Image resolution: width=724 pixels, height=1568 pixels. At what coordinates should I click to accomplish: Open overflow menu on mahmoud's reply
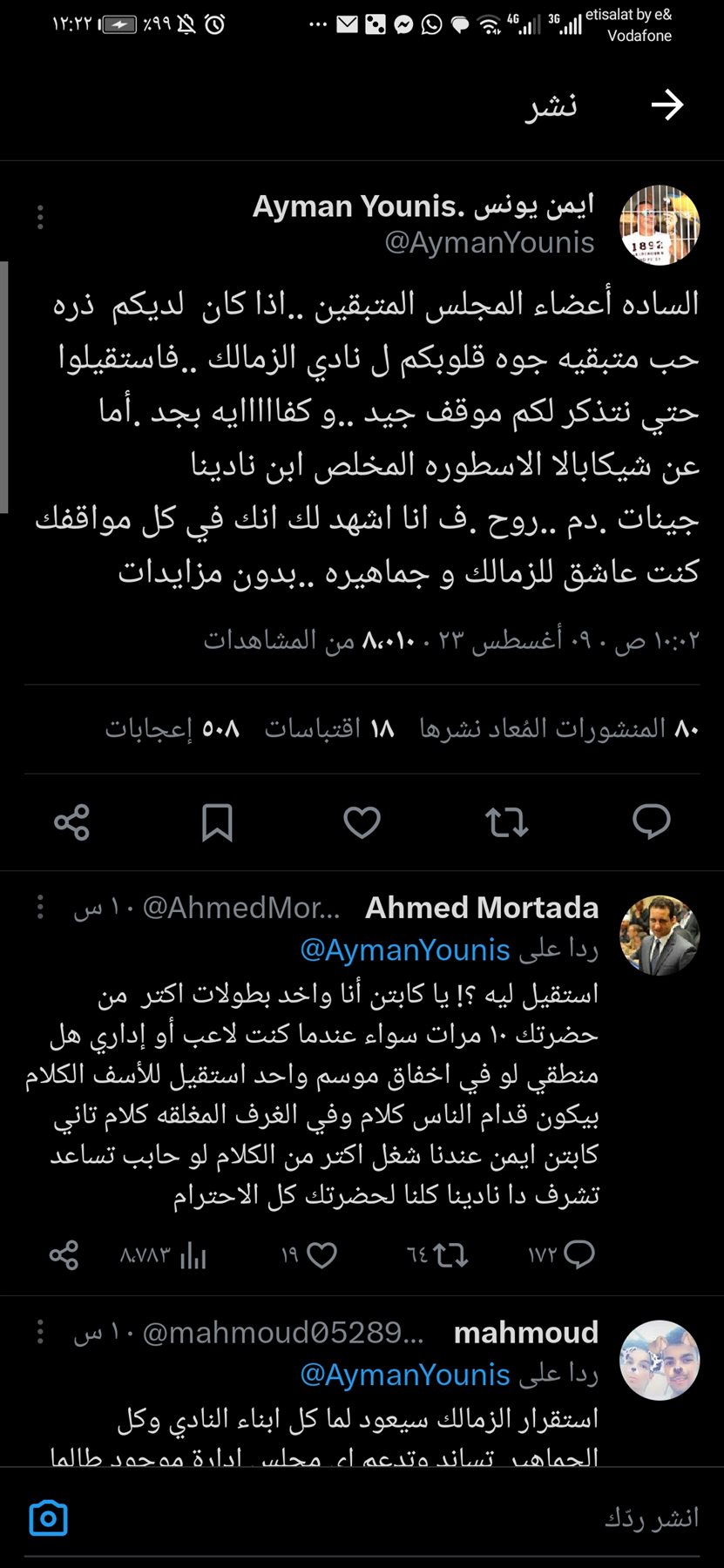point(40,1332)
